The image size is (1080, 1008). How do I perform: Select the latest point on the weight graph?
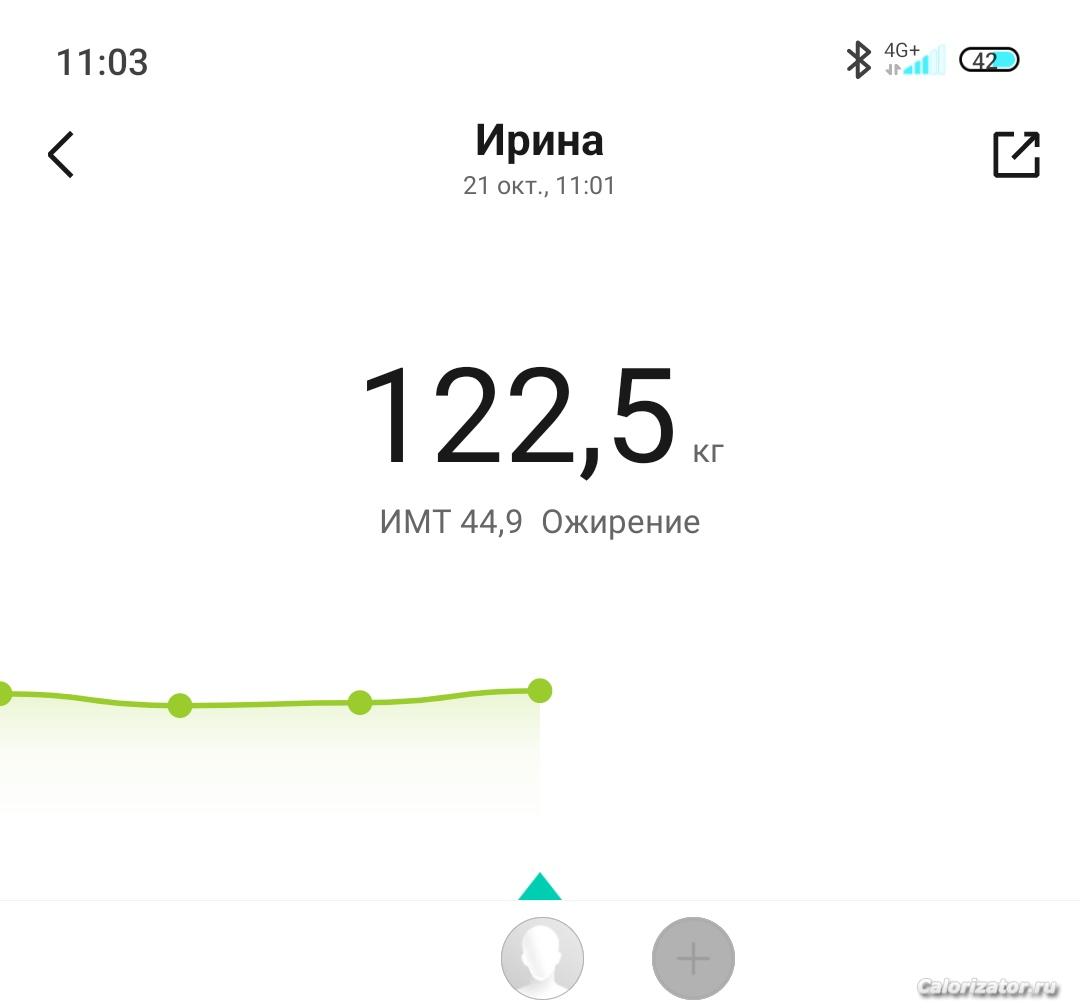click(540, 690)
